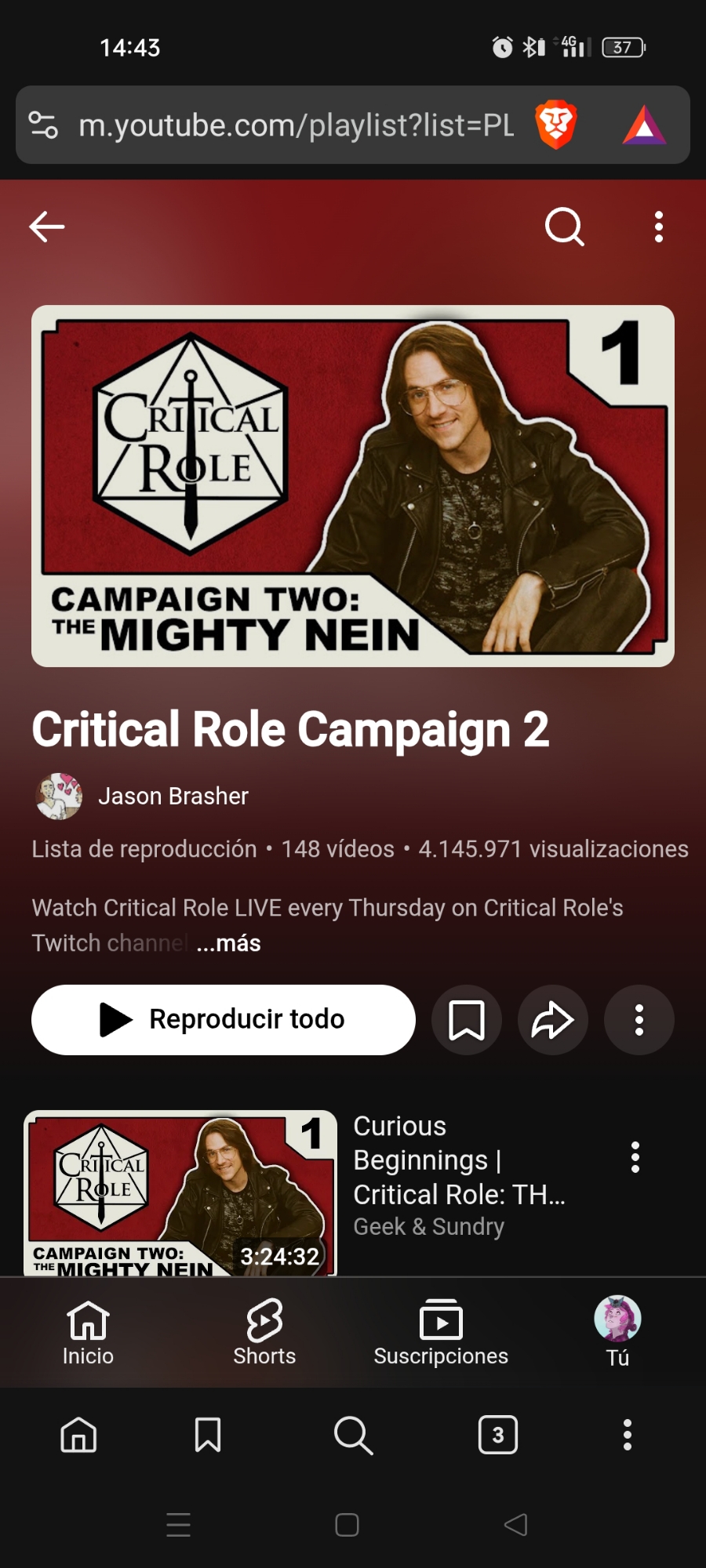This screenshot has width=706, height=1568.
Task: Go back using the top arrow
Action: pyautogui.click(x=47, y=227)
